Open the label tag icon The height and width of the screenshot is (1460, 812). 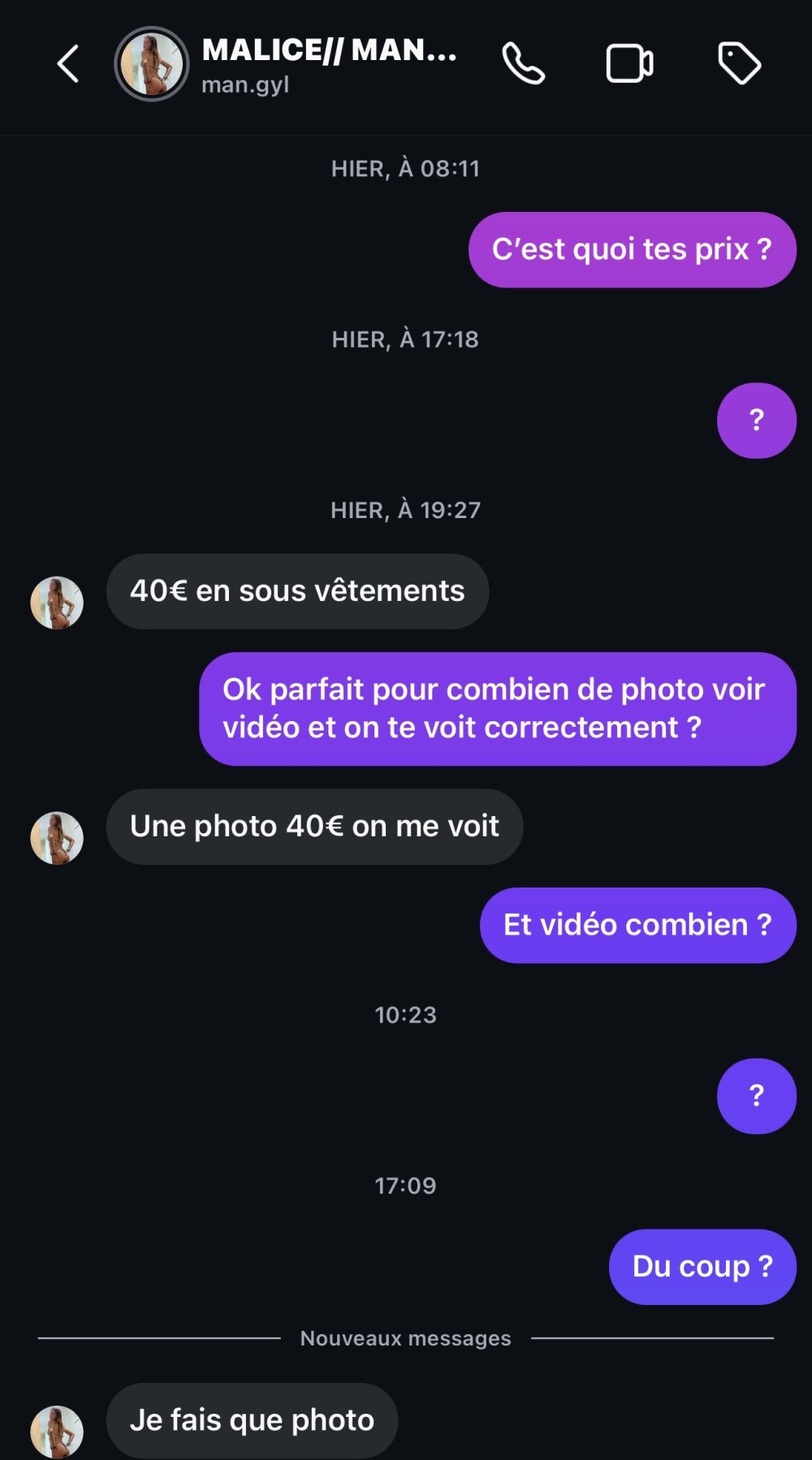coord(739,64)
